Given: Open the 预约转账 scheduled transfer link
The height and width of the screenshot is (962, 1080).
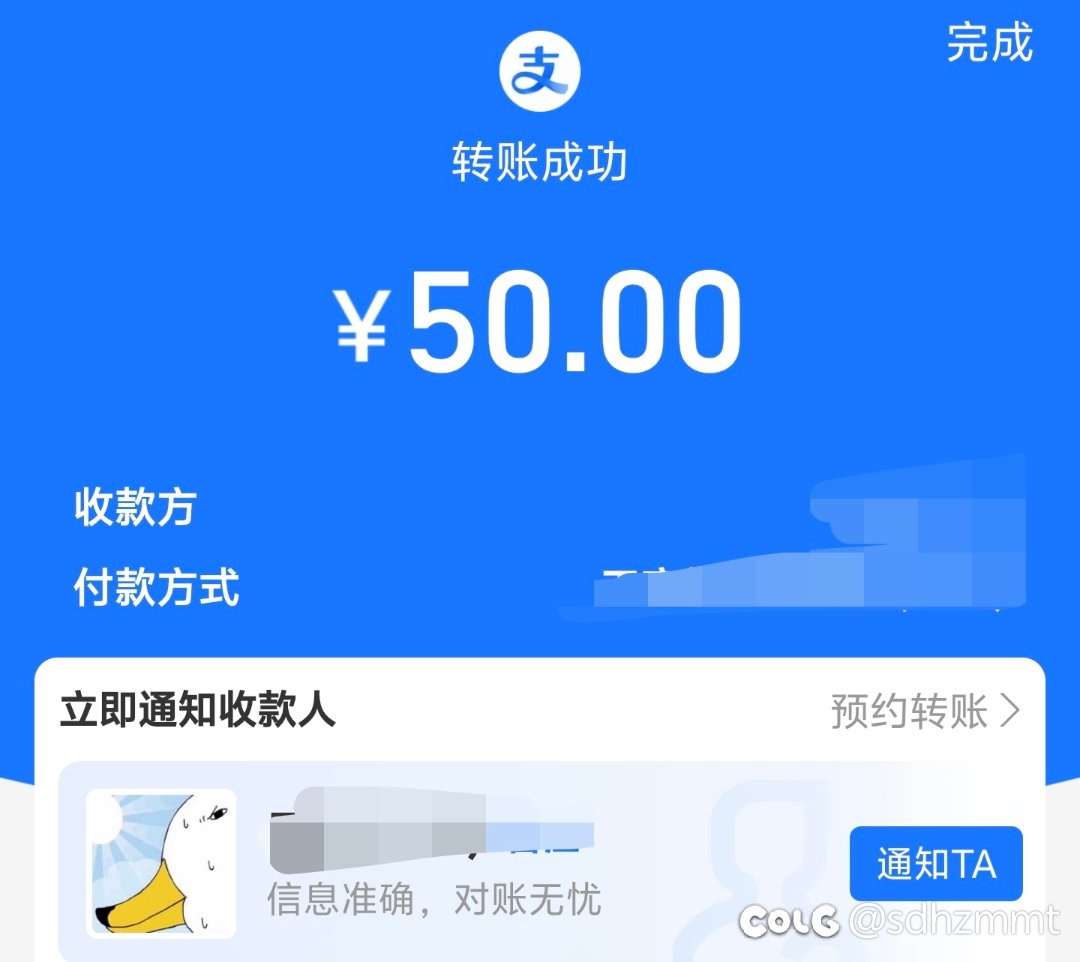Looking at the screenshot, I should pyautogui.click(x=925, y=712).
